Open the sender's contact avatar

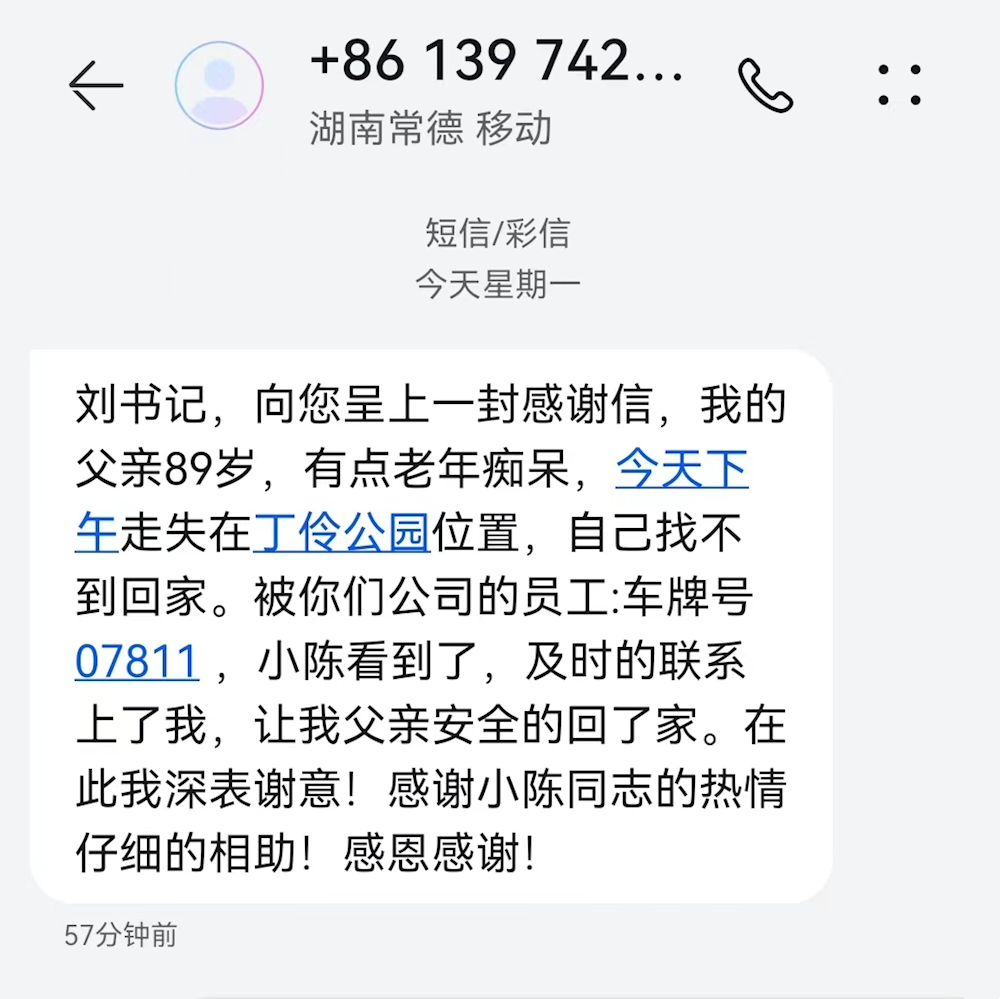coord(219,86)
